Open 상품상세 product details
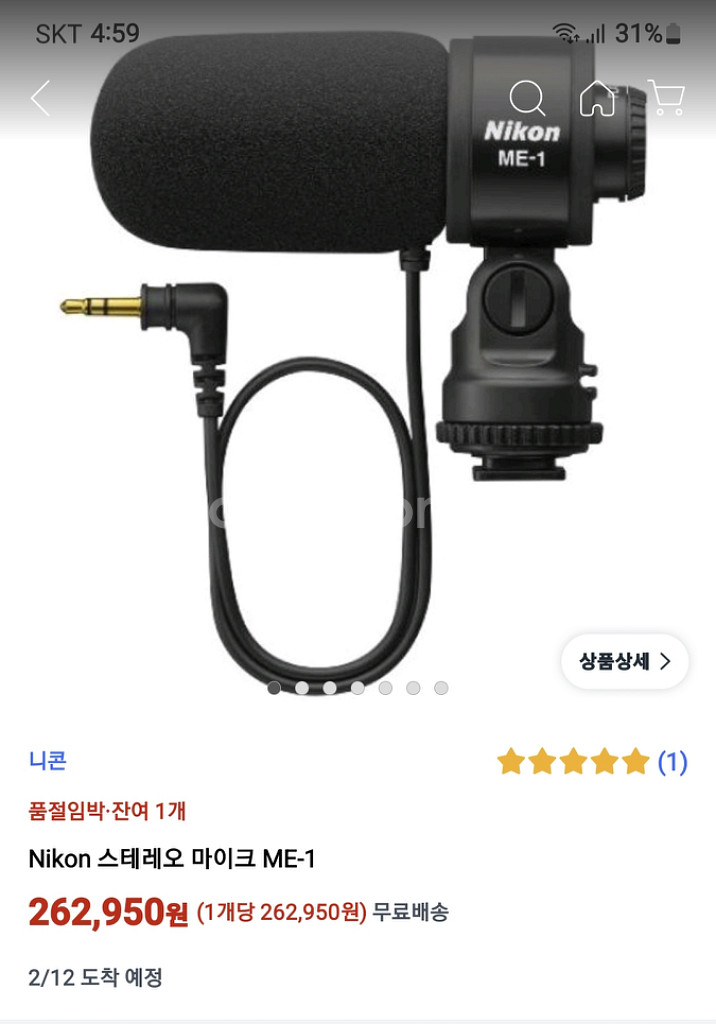The width and height of the screenshot is (716, 1024). point(624,661)
